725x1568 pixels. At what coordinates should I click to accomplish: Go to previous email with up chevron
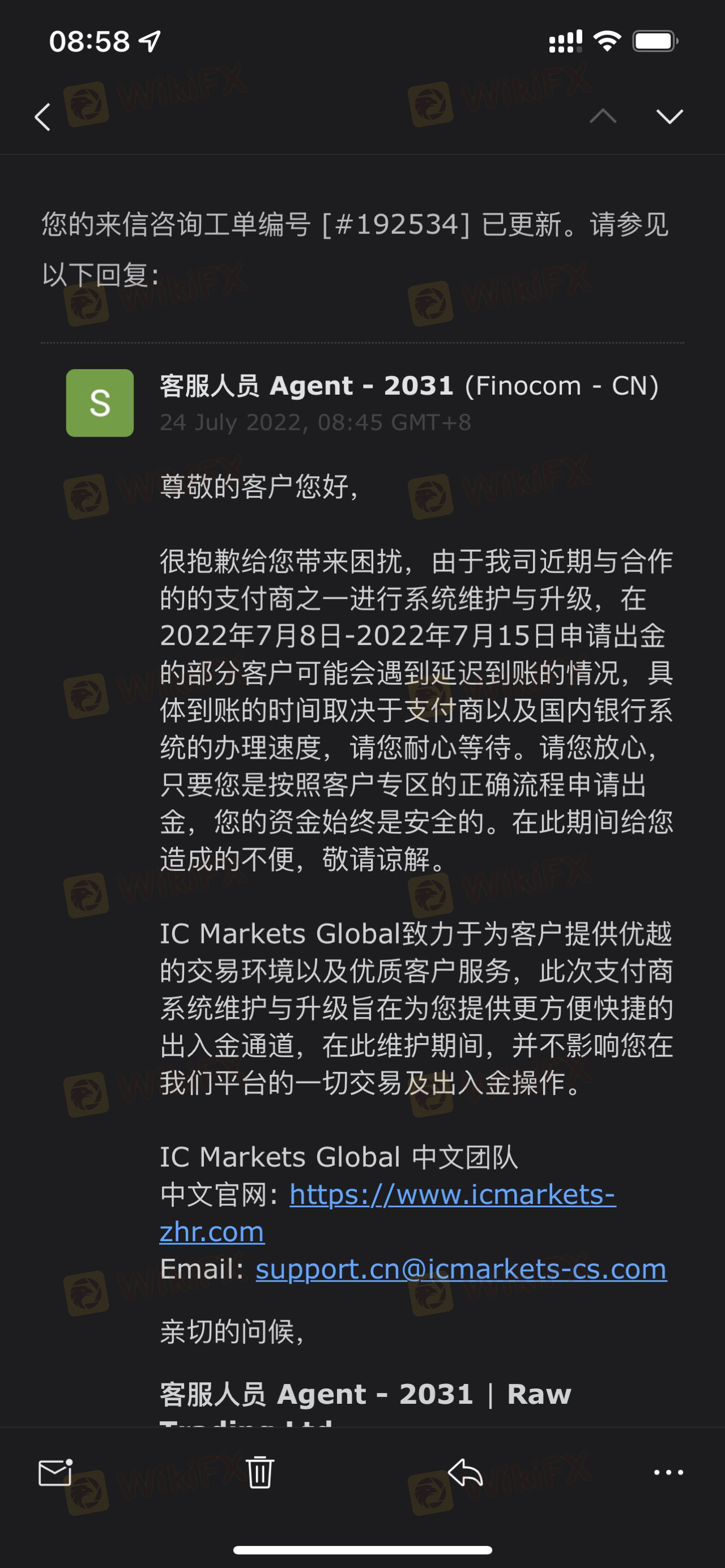(603, 116)
